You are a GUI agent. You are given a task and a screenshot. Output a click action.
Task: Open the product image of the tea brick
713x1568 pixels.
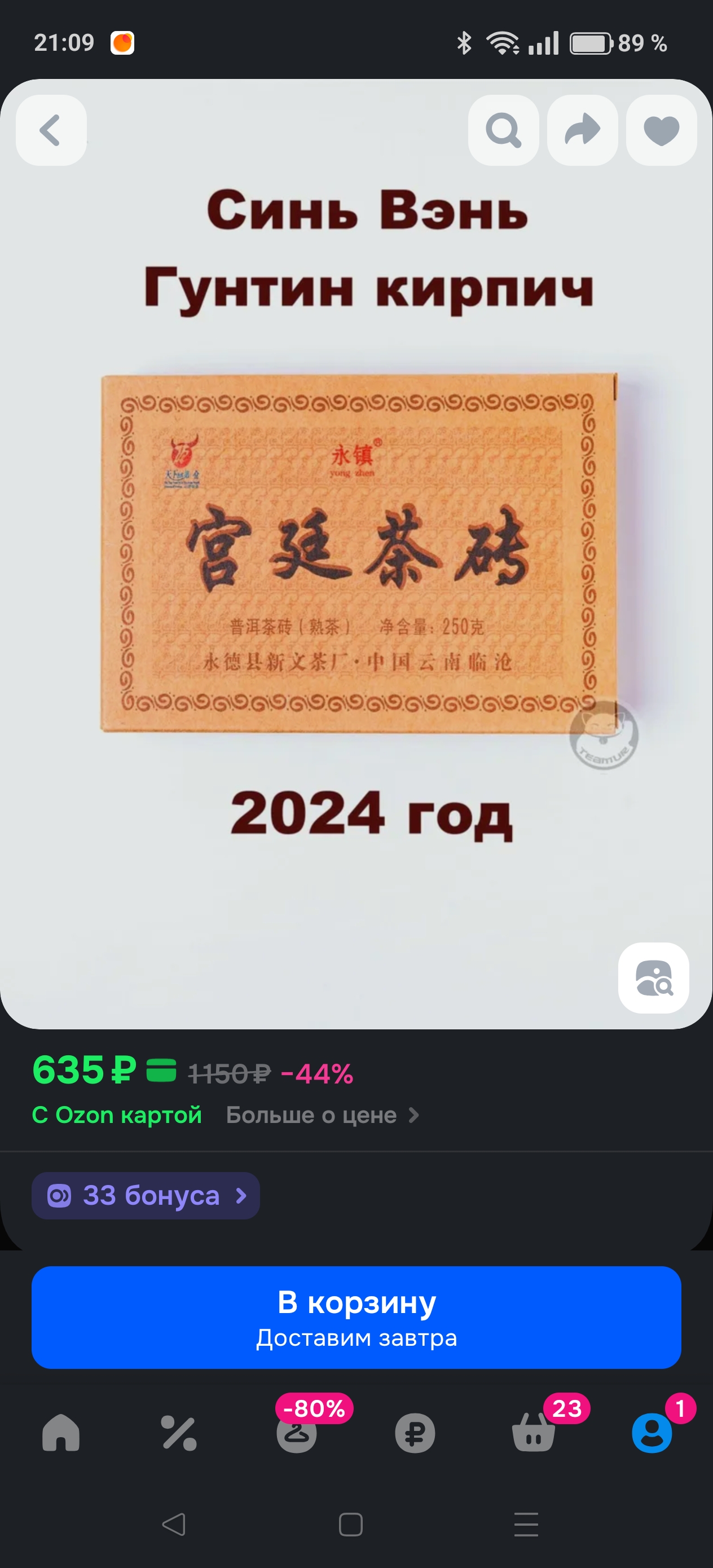359,553
